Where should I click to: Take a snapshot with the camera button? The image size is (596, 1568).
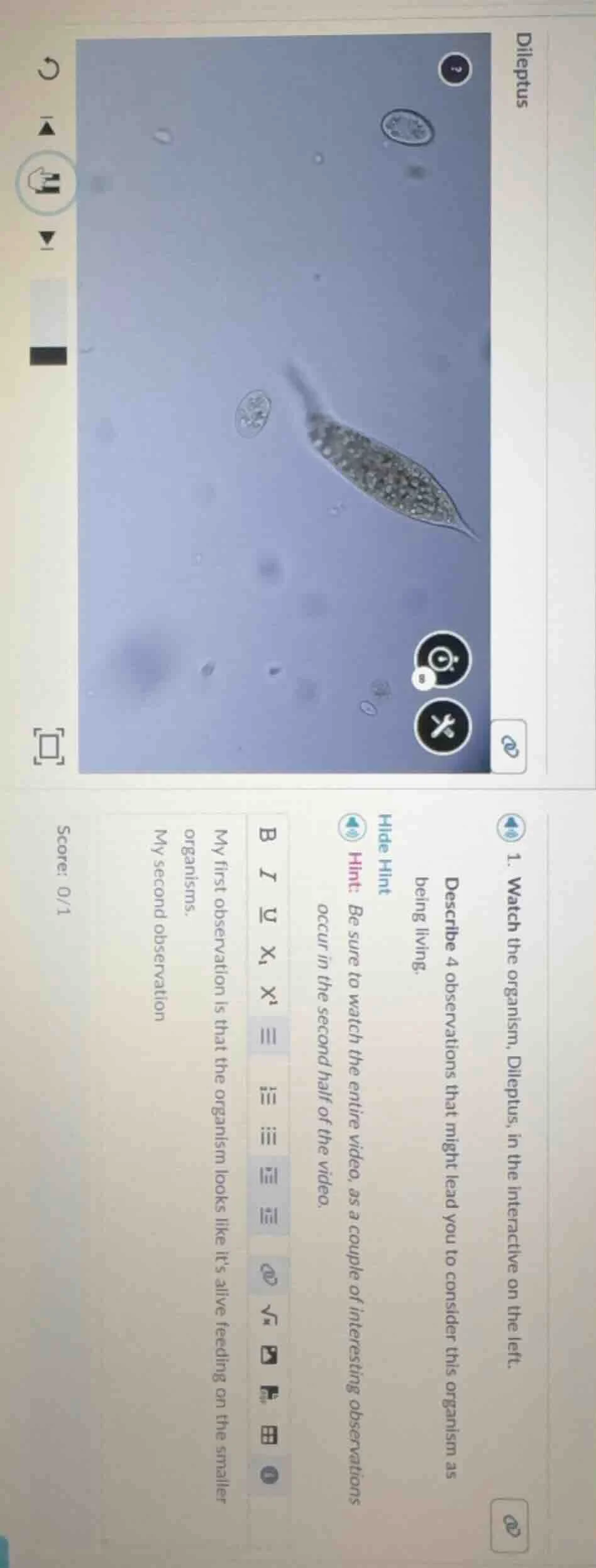click(442, 659)
